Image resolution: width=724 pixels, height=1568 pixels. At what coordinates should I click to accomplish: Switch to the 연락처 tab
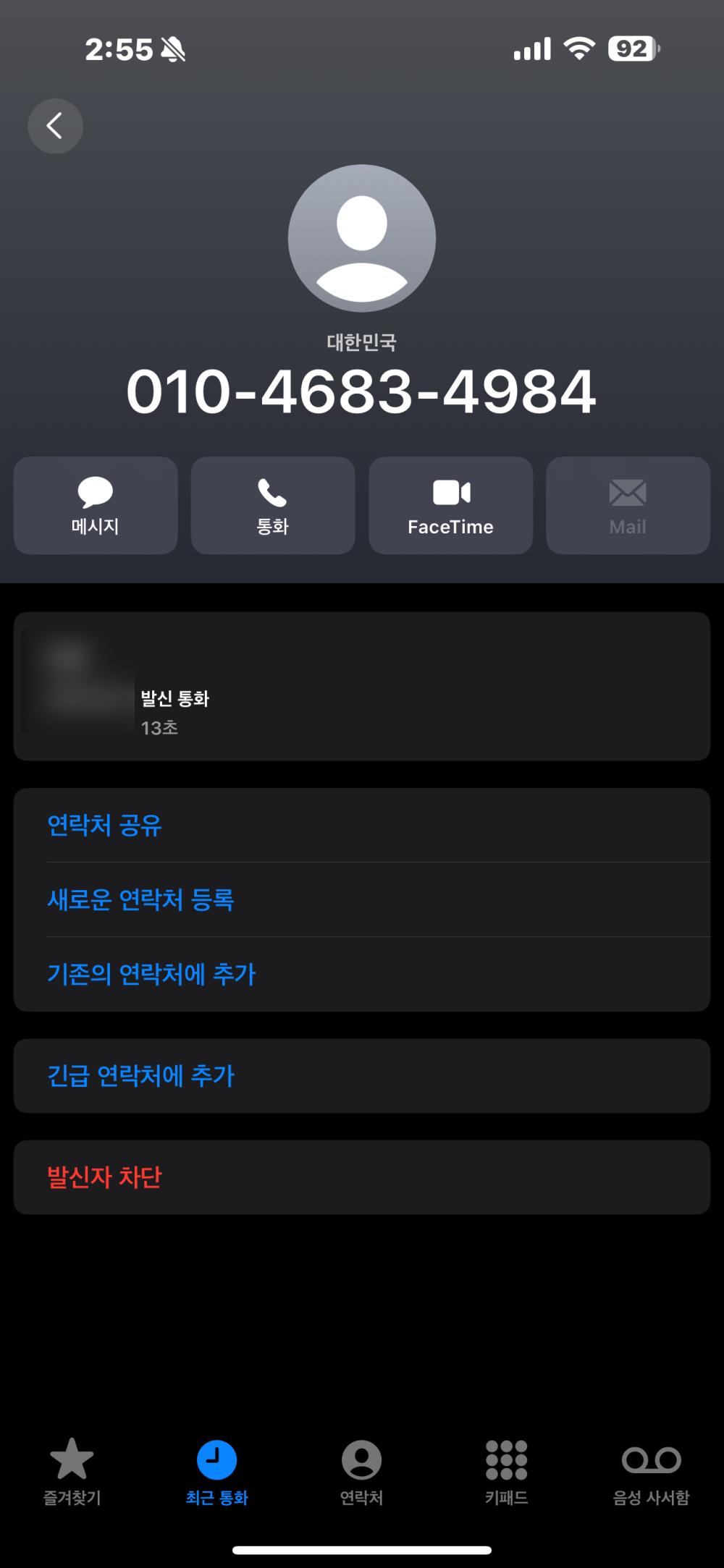pyautogui.click(x=361, y=1472)
